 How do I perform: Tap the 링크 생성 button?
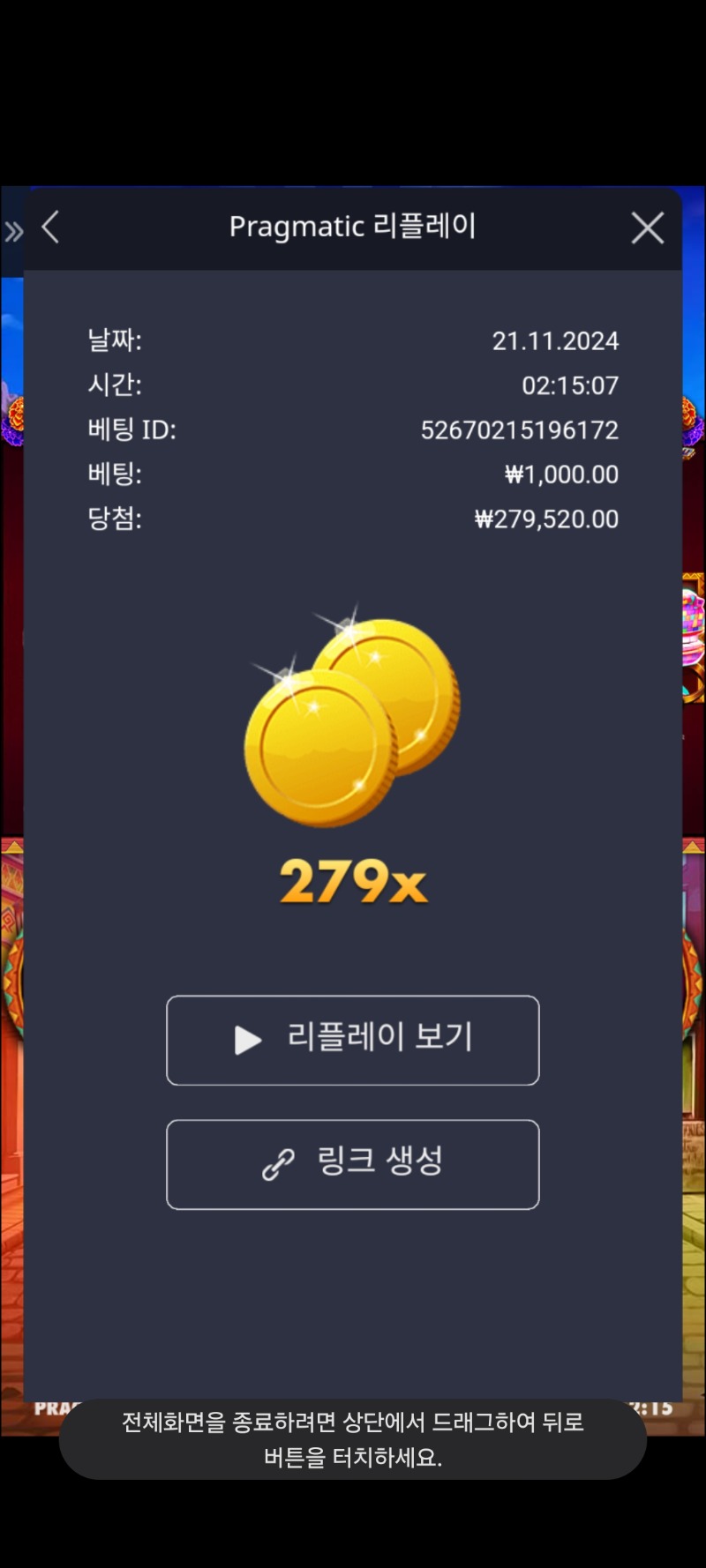(352, 1164)
